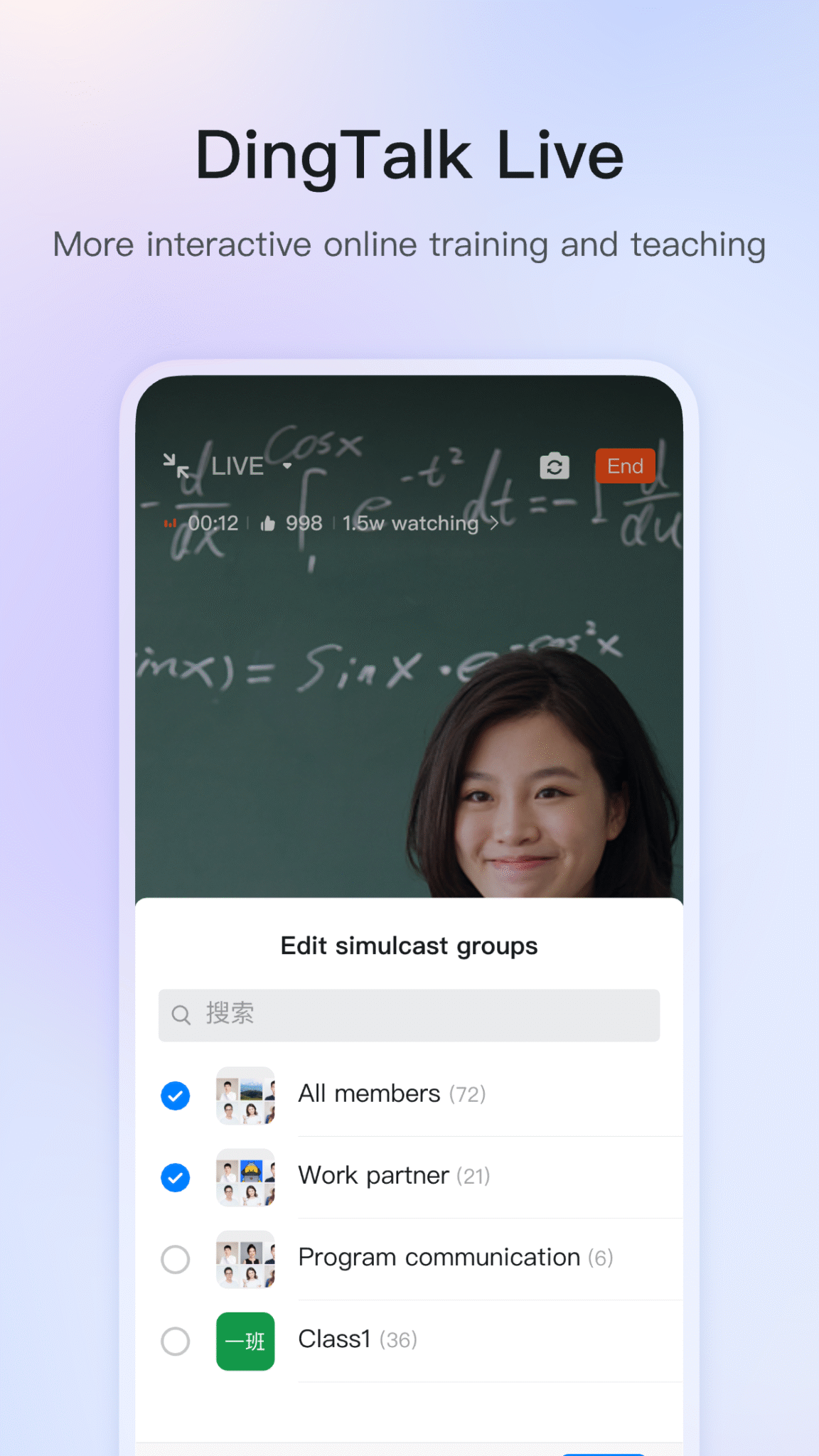The image size is (819, 1456).
Task: Tap the search magnifier icon
Action: [181, 1015]
